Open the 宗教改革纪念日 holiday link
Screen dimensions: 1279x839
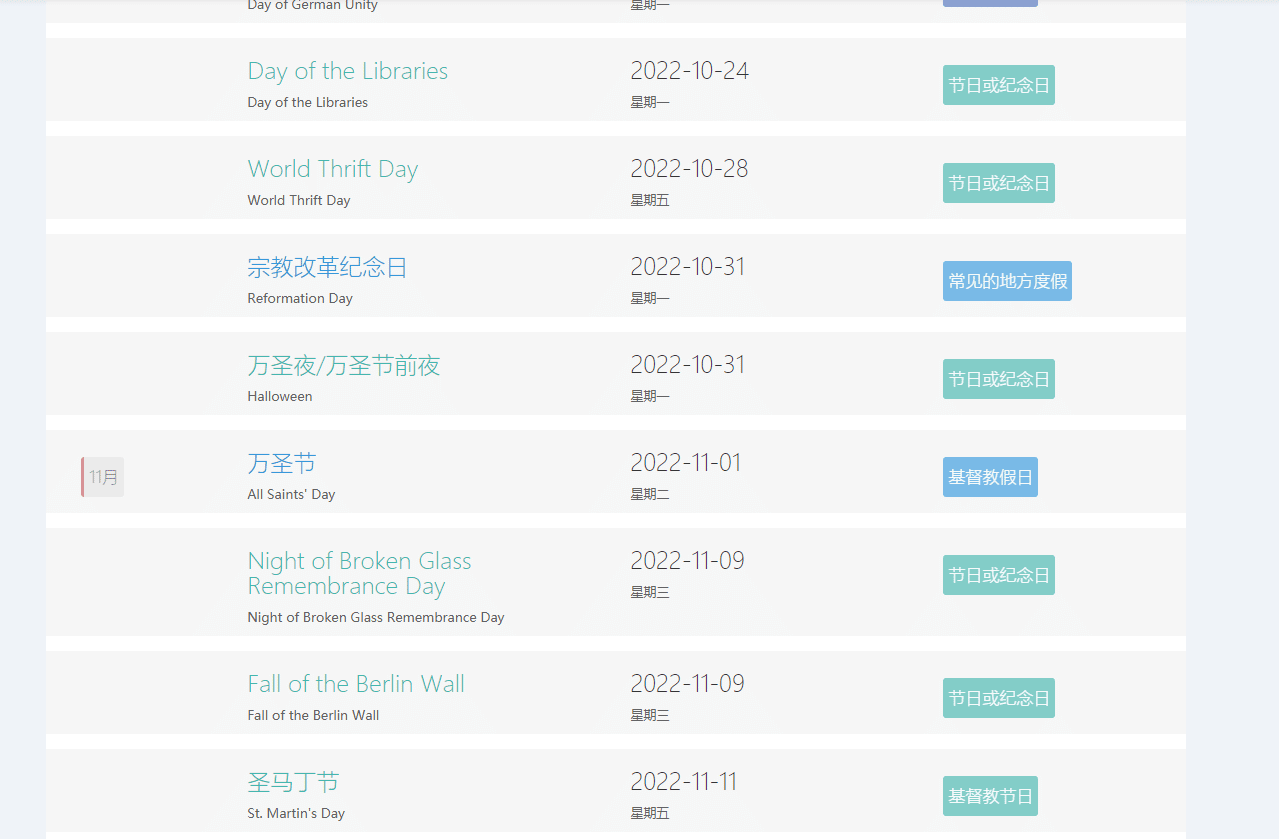[327, 267]
